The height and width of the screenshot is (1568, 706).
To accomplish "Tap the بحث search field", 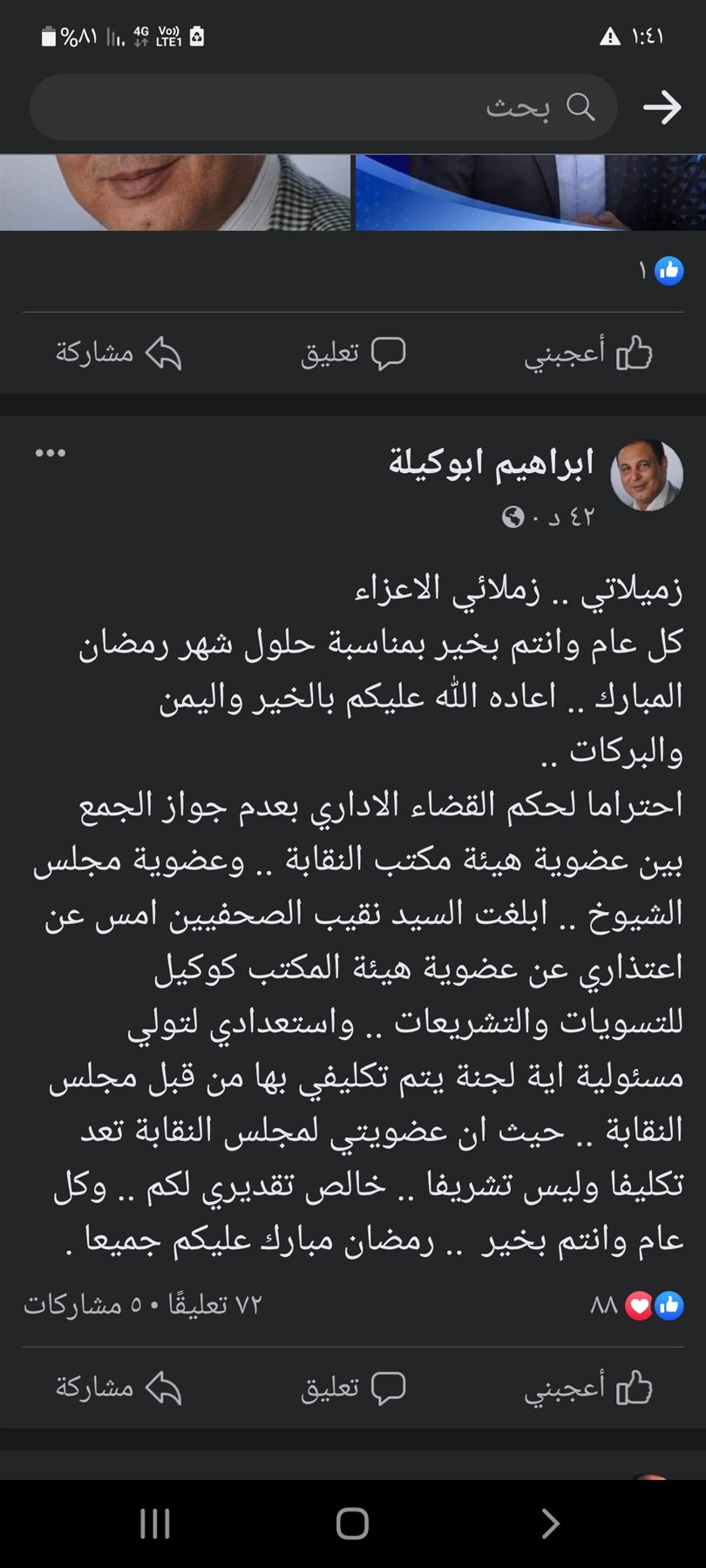I will [322, 107].
